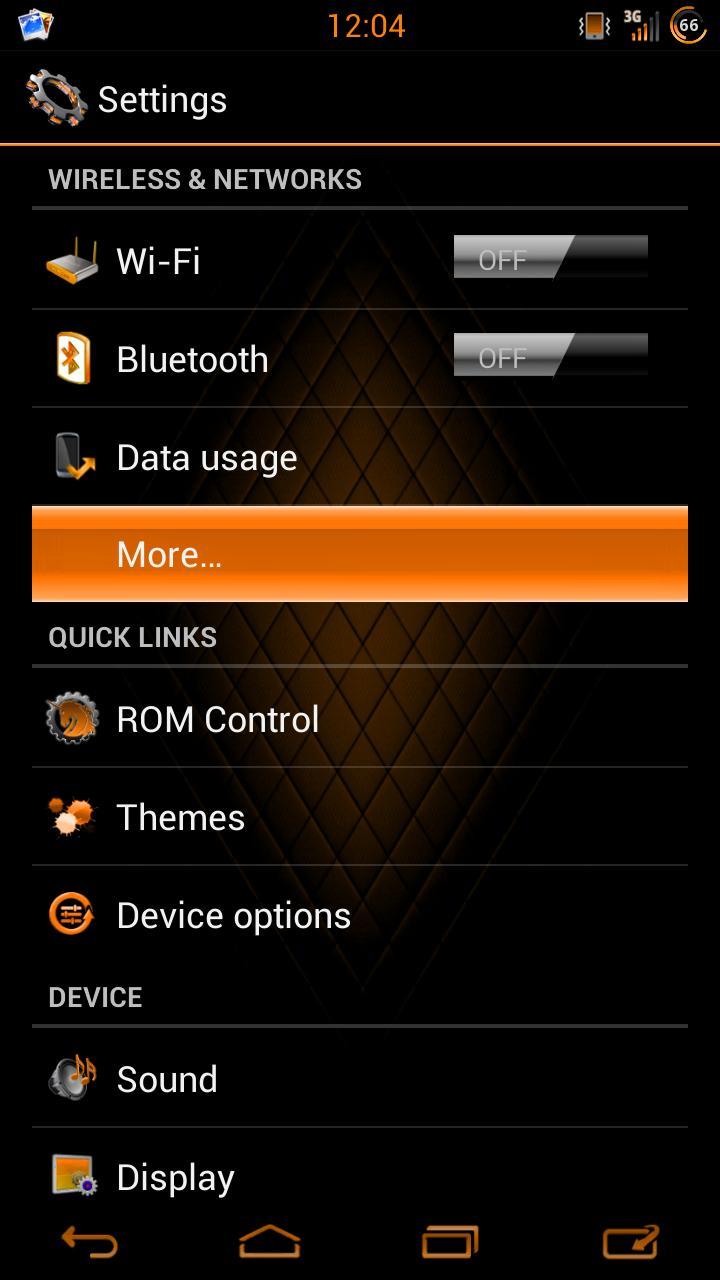This screenshot has height=1280, width=720.
Task: Go to the home screen
Action: click(270, 1242)
